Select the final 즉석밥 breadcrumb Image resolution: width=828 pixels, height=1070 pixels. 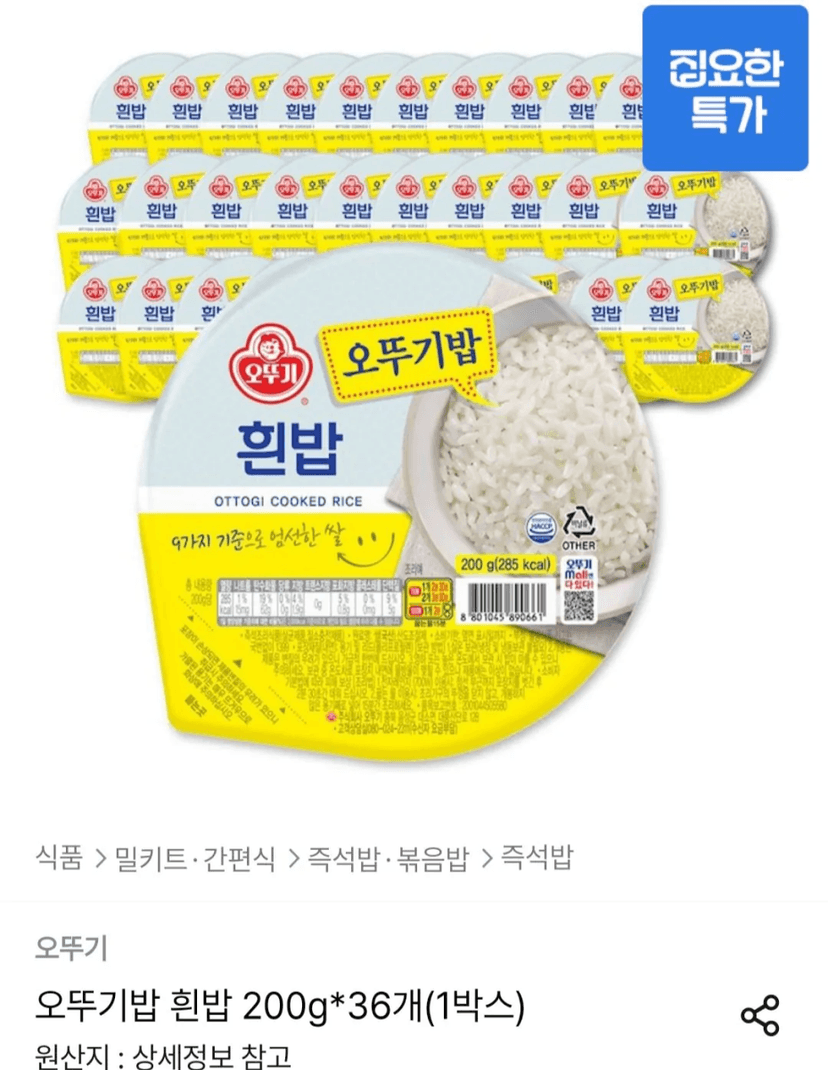pyautogui.click(x=537, y=857)
